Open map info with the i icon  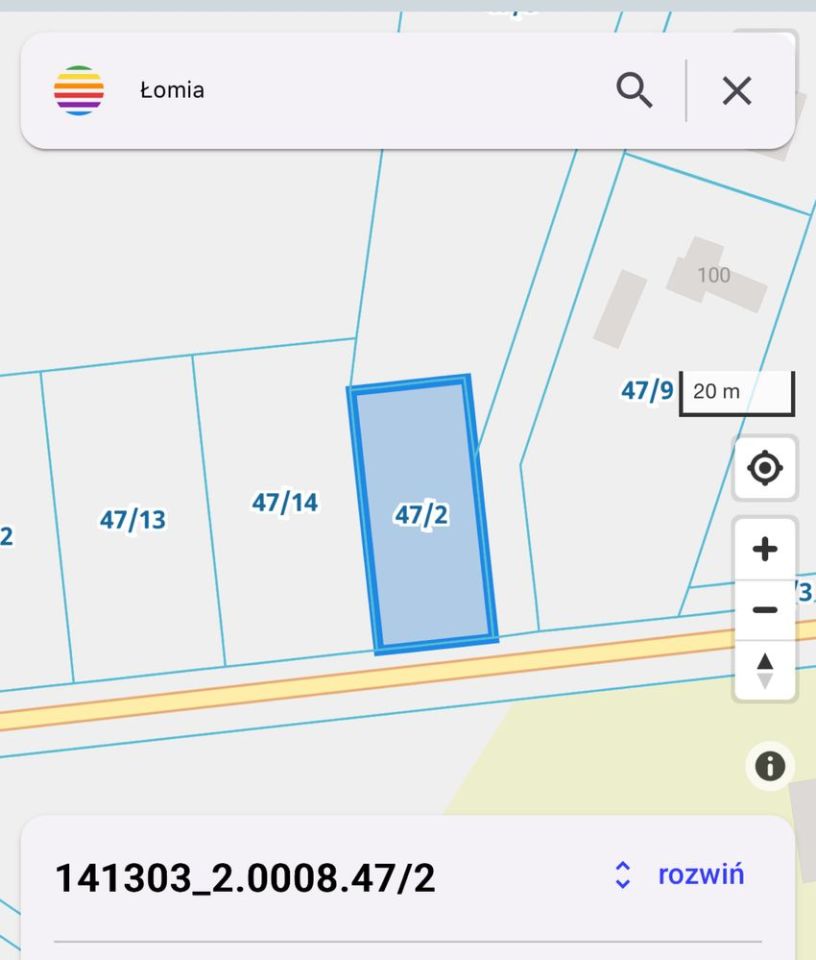coord(768,766)
